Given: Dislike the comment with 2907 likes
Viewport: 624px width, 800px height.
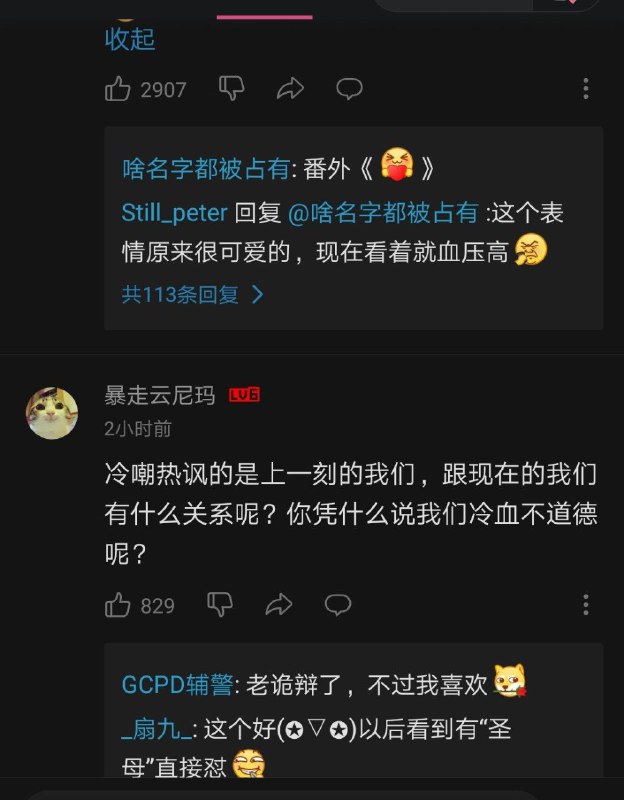Looking at the screenshot, I should pos(231,89).
